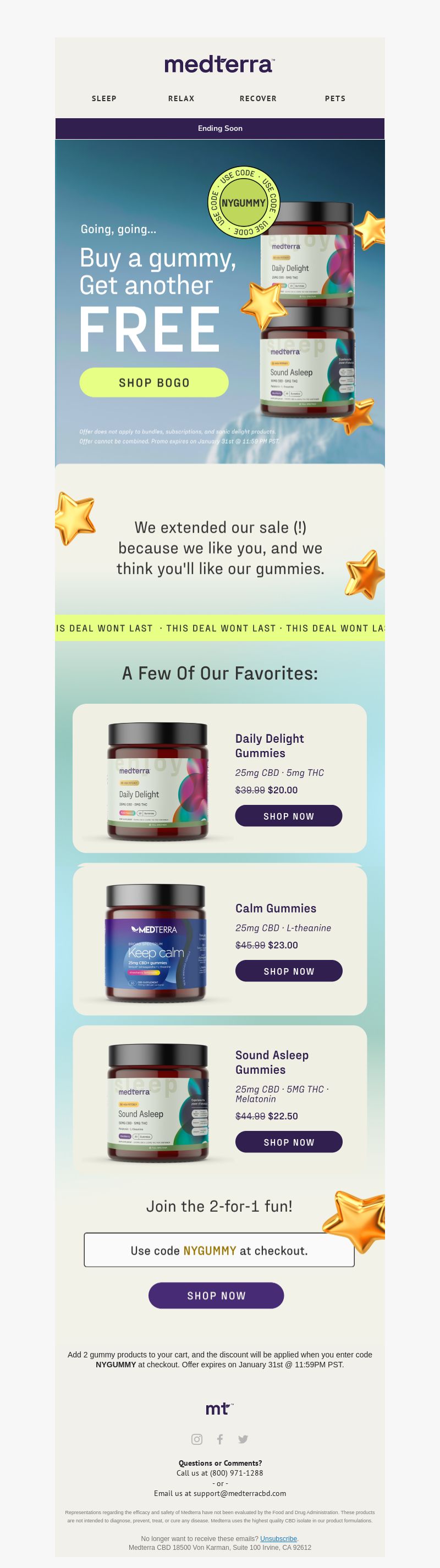Browse the PETS category
This screenshot has height=1568, width=440.
click(x=335, y=98)
